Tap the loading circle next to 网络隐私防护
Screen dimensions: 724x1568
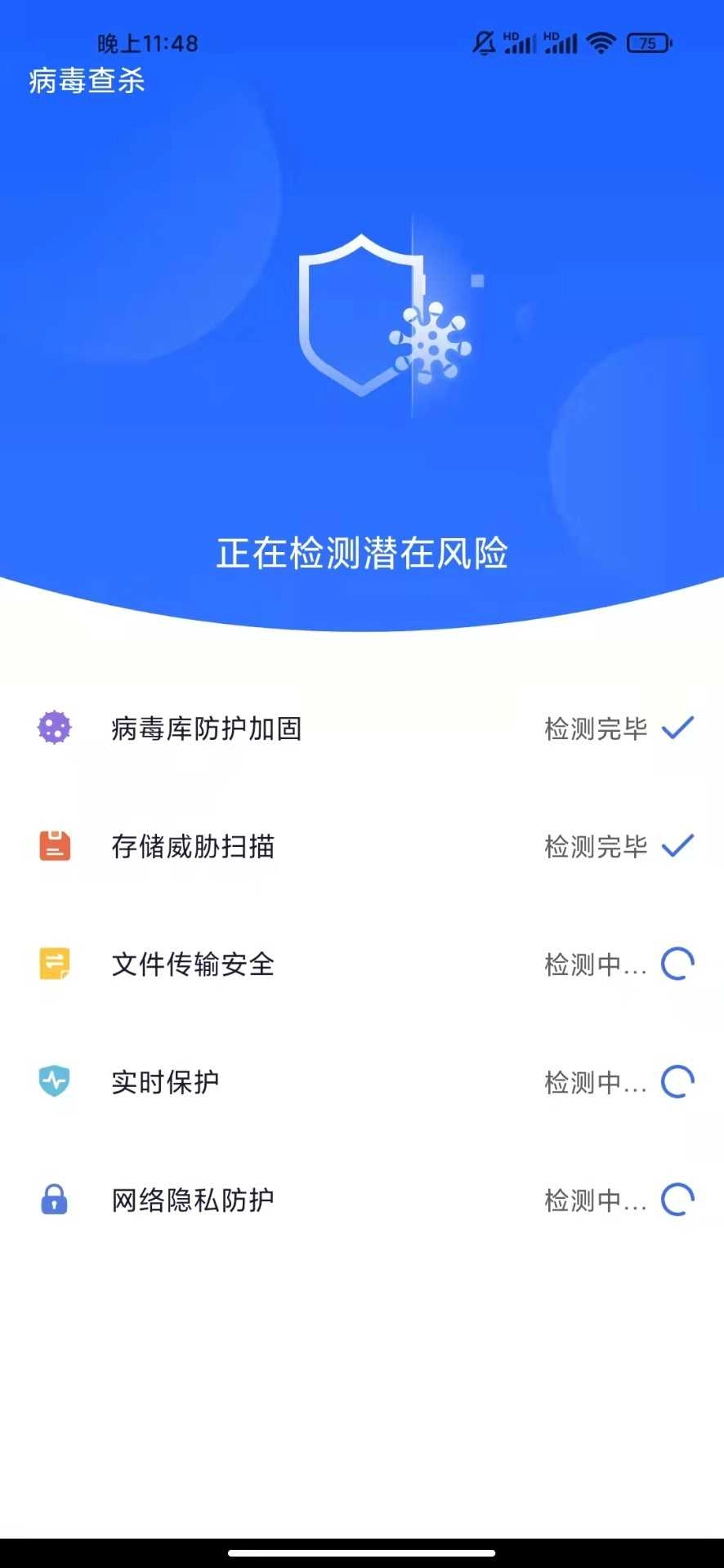tap(675, 1199)
